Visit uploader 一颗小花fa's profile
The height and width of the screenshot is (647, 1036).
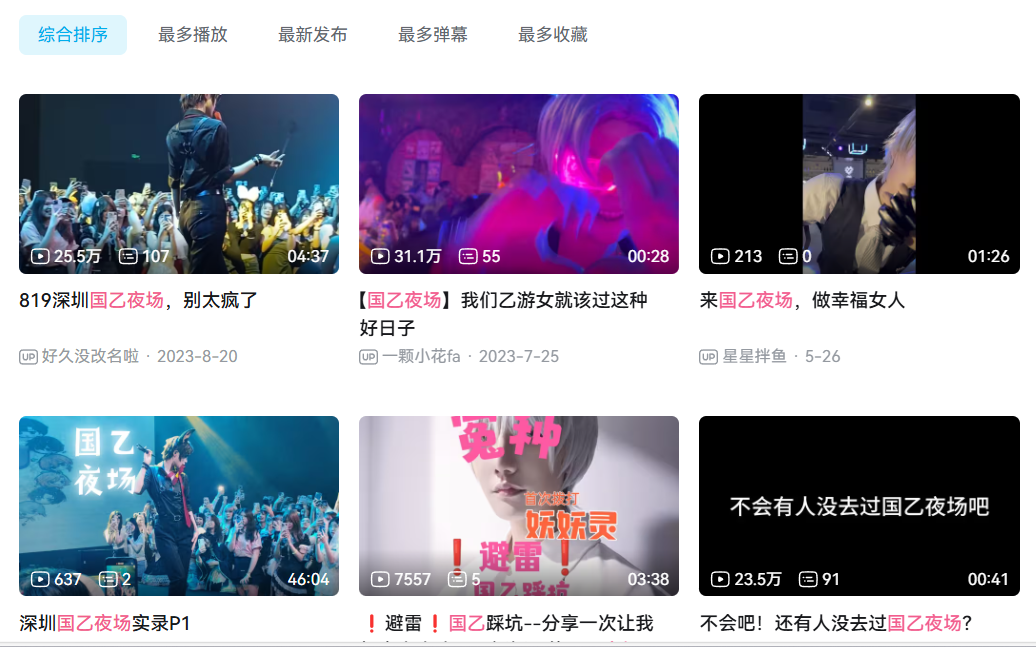point(421,356)
